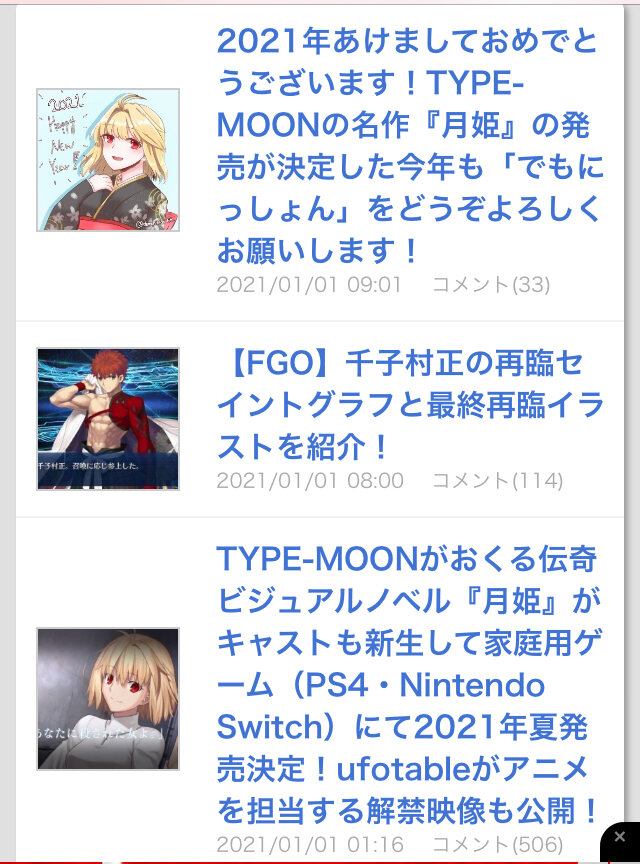Tap the 千子村正 article thumbnail image
The image size is (640, 864).
coord(108,418)
